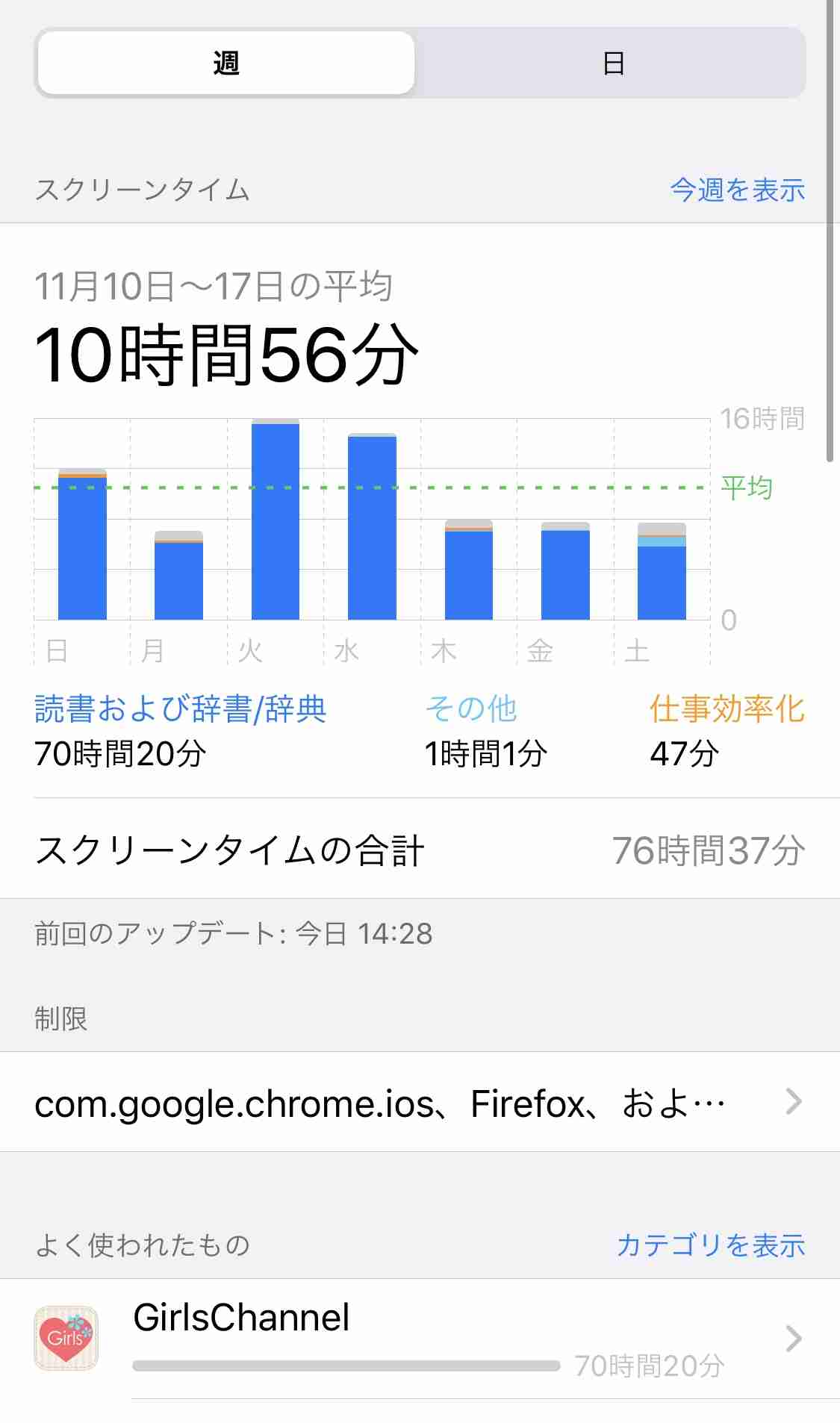Open GirlsChannel usage details
The image size is (840, 1423).
pos(420,1339)
